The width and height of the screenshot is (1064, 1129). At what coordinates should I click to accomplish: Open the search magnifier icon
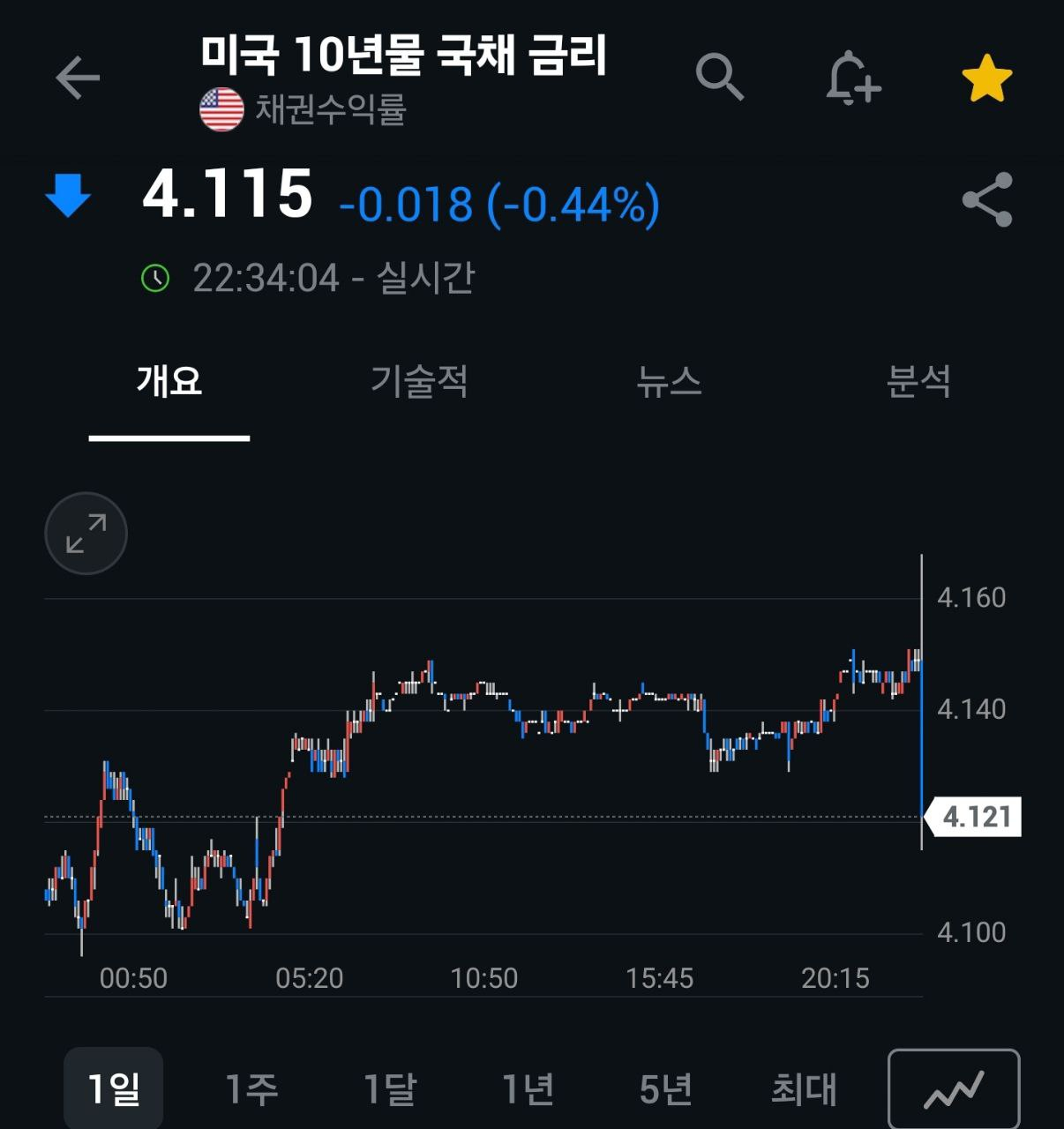coord(720,78)
